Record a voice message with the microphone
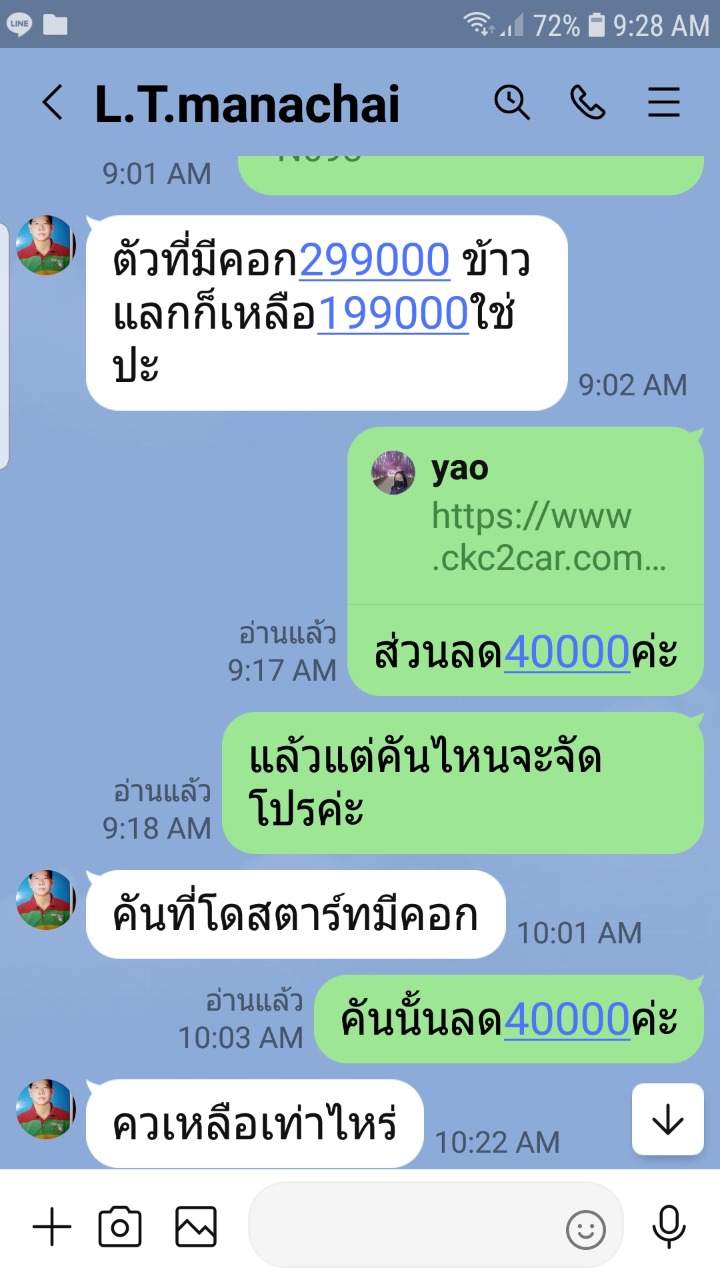The image size is (720, 1280). point(668,1227)
